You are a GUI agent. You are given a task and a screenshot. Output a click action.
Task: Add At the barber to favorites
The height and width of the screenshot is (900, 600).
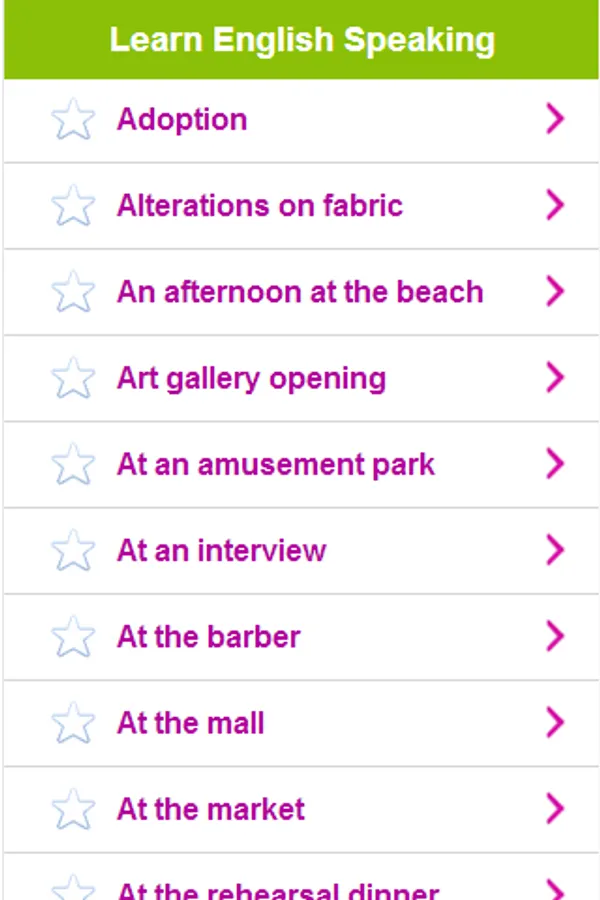tap(73, 637)
